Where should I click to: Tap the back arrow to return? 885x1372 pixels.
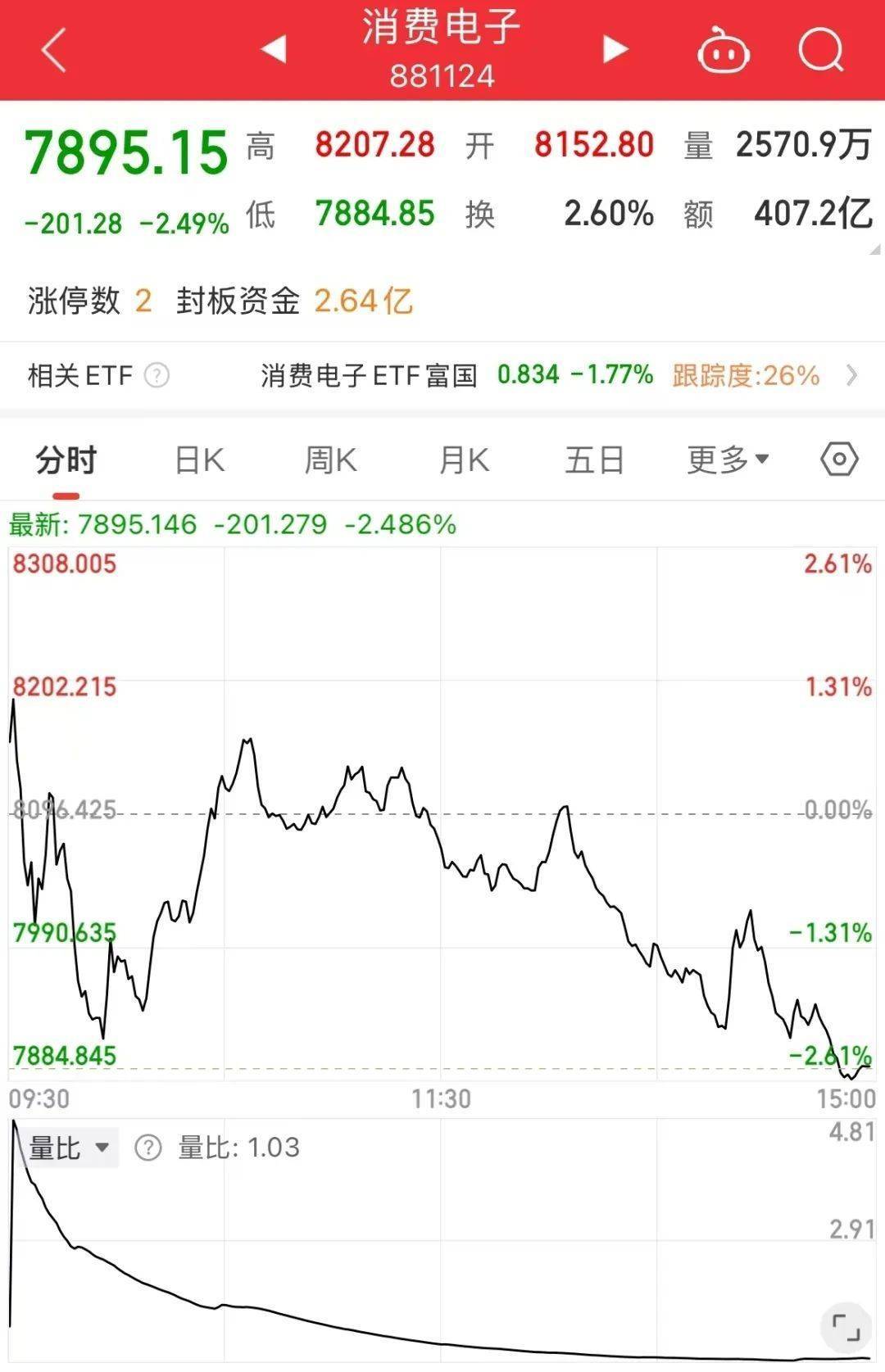(x=51, y=50)
